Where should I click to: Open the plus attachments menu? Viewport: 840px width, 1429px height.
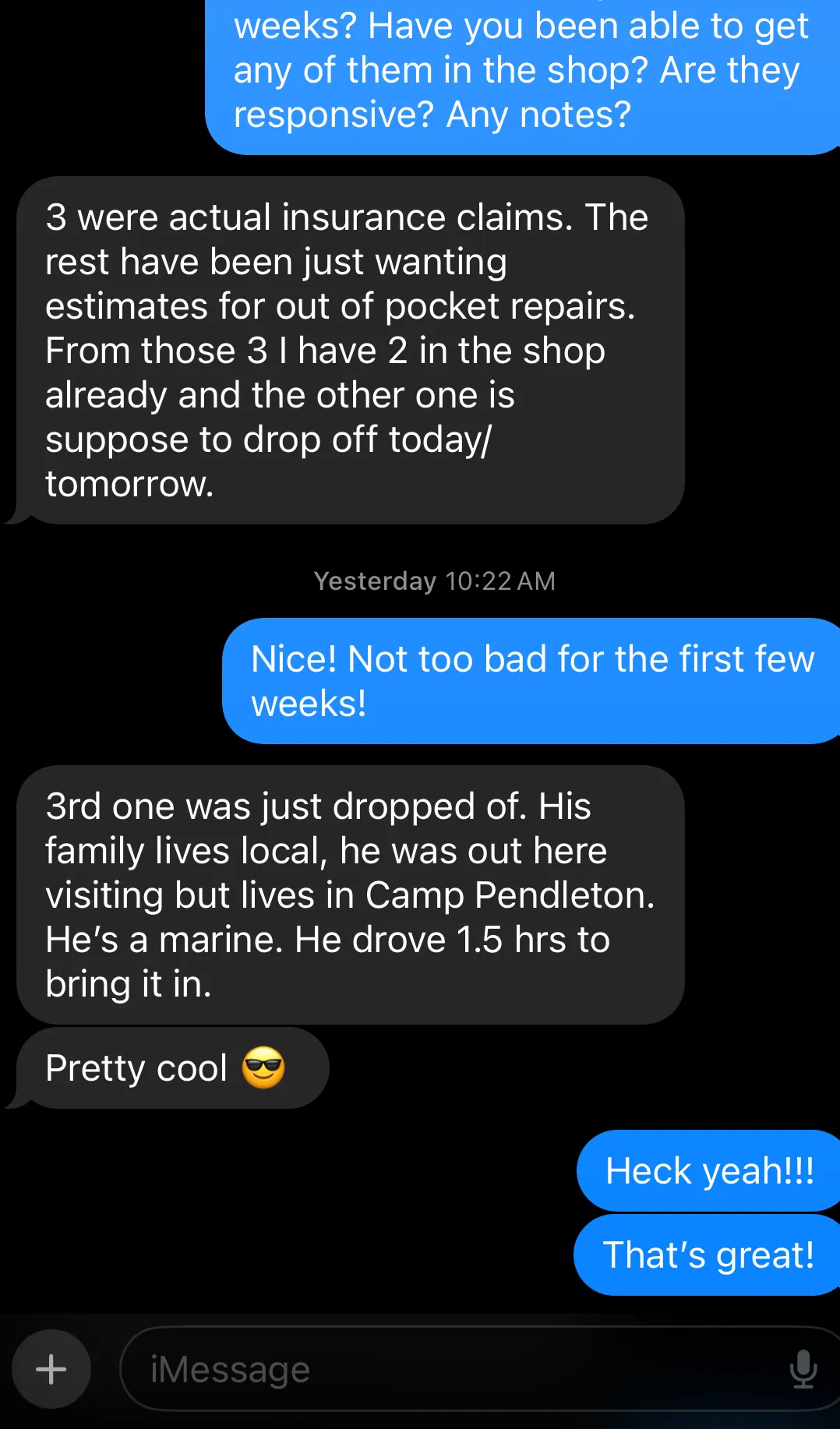(51, 1369)
